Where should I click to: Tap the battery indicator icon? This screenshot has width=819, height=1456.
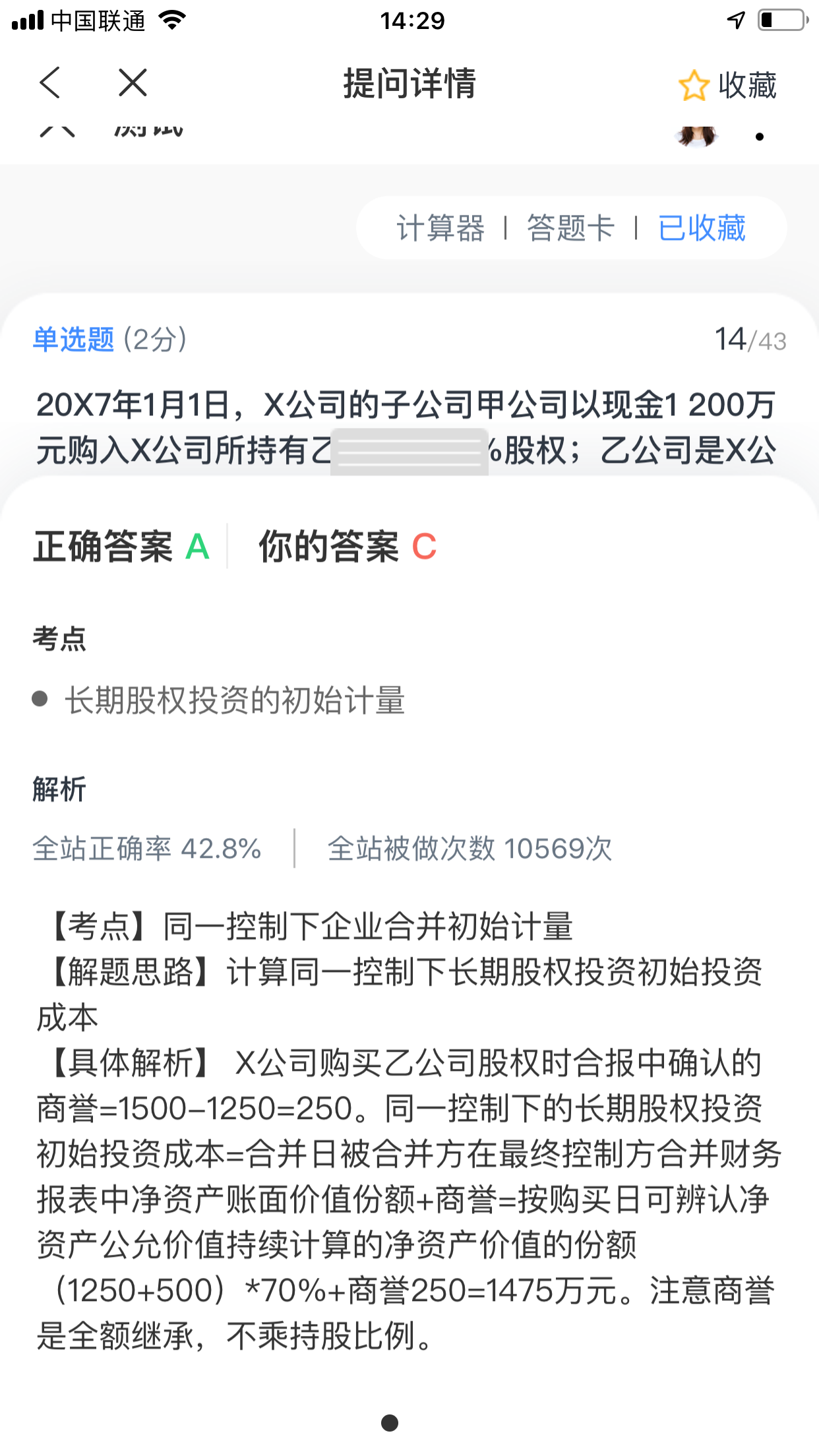click(781, 20)
